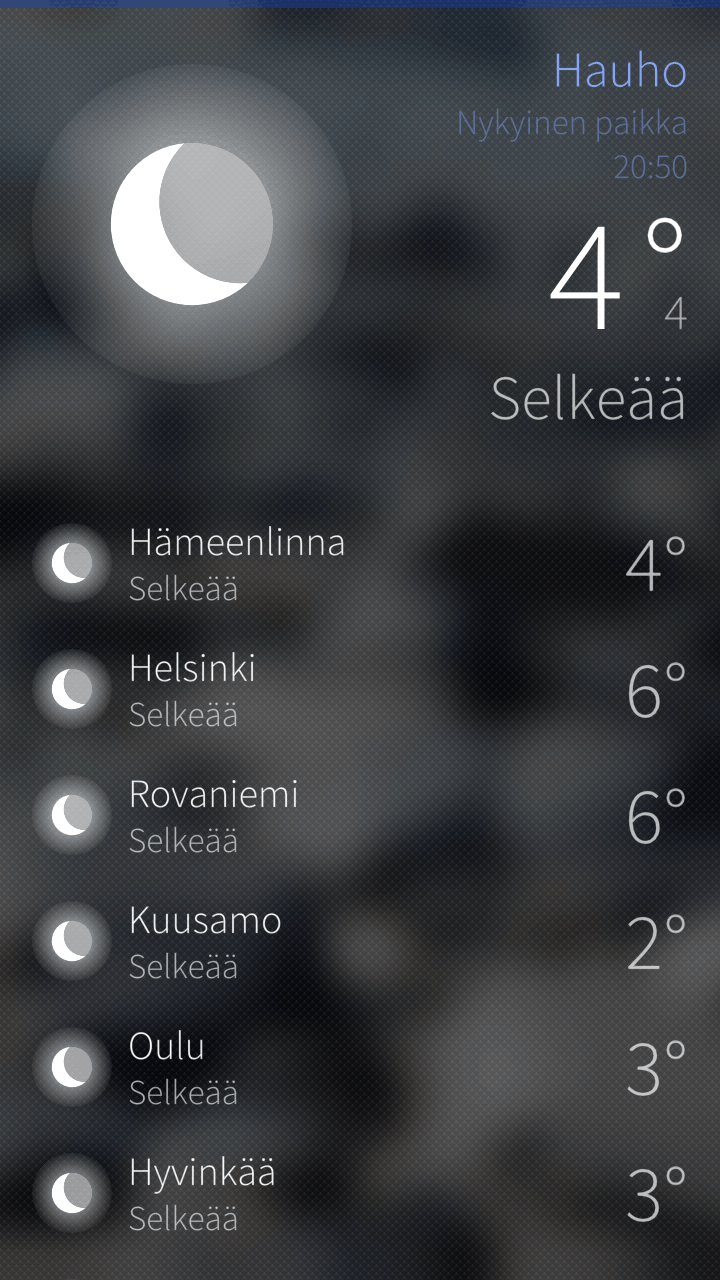Open Hämeenlinna weather details
720x1280 pixels.
360,564
